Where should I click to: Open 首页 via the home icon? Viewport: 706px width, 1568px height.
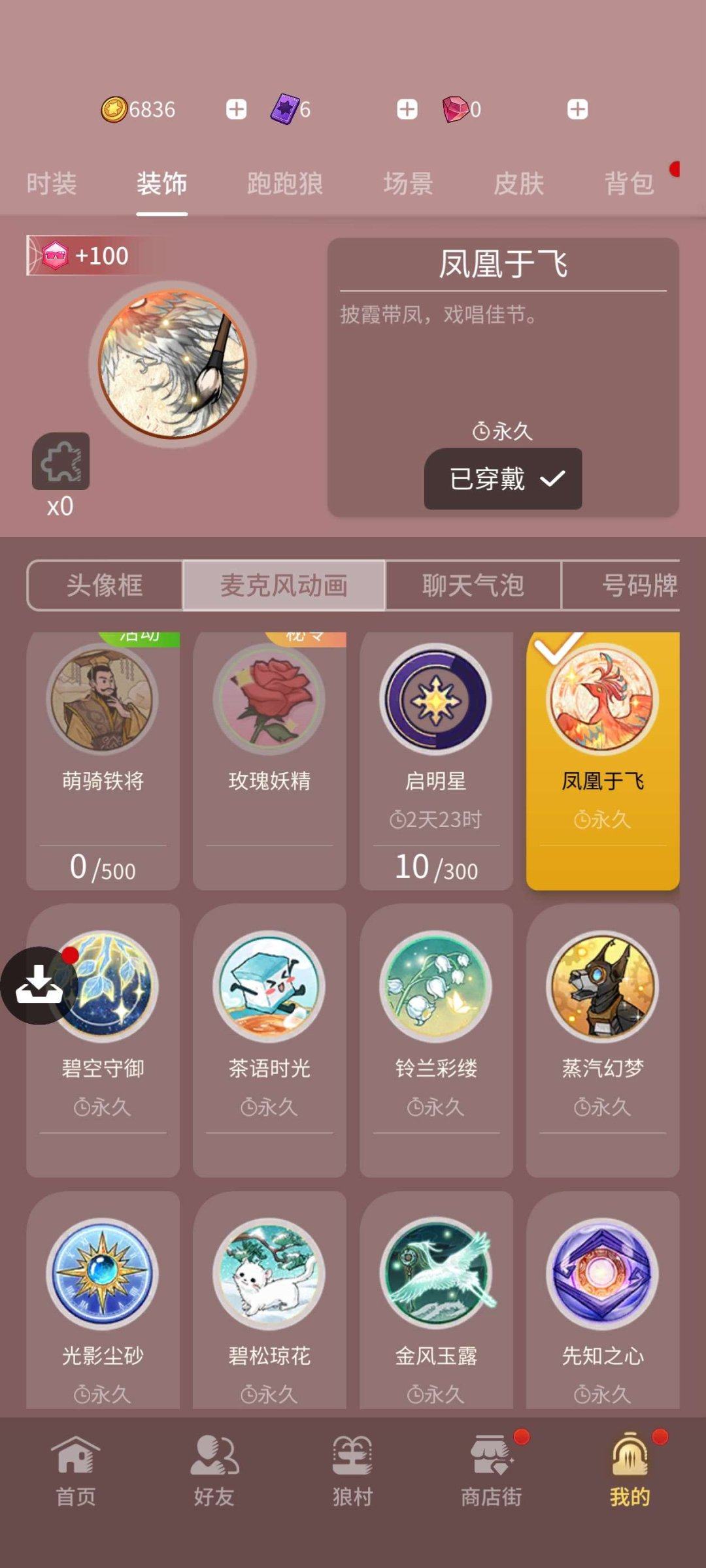(x=73, y=1464)
